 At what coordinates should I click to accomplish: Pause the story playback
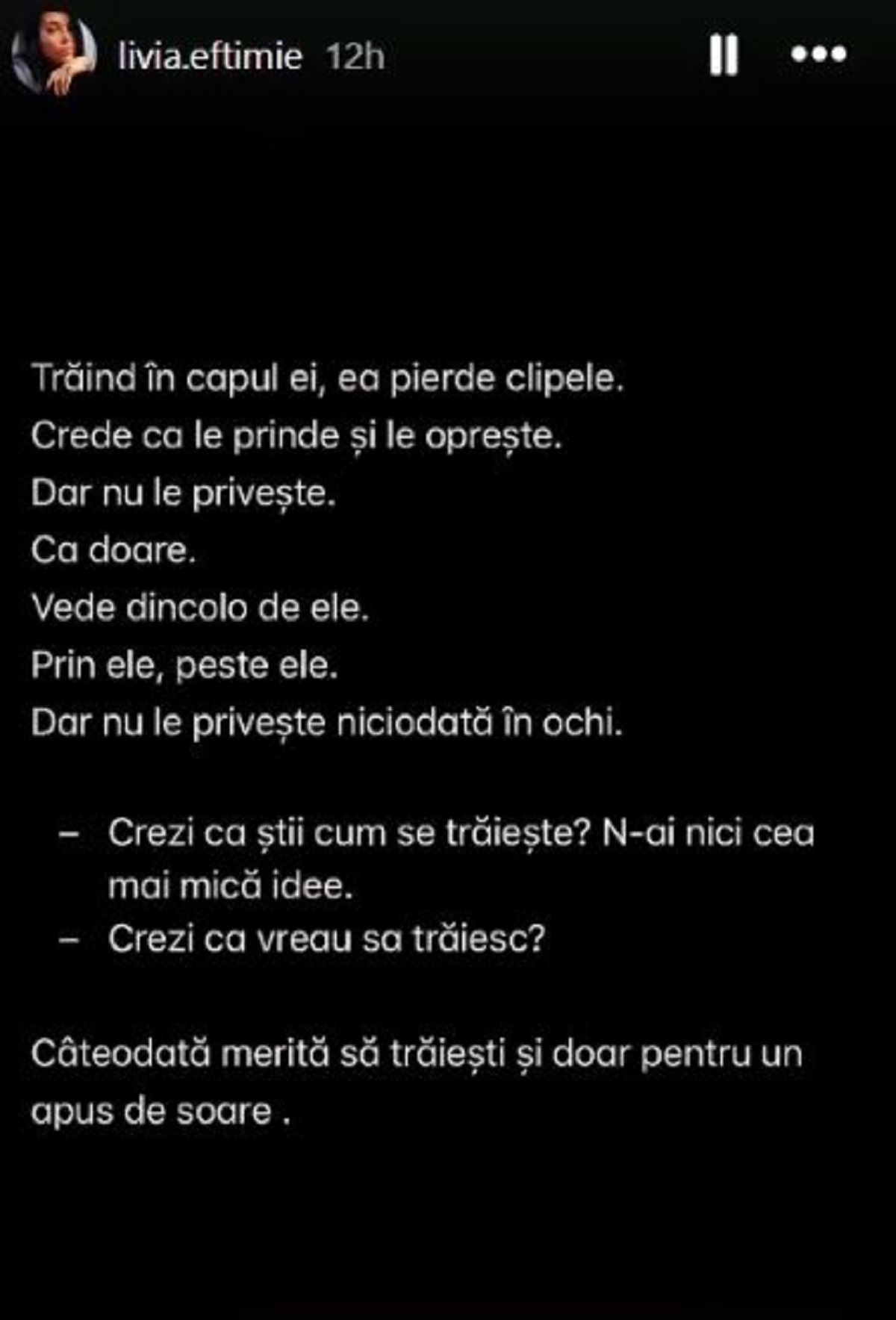pyautogui.click(x=723, y=55)
